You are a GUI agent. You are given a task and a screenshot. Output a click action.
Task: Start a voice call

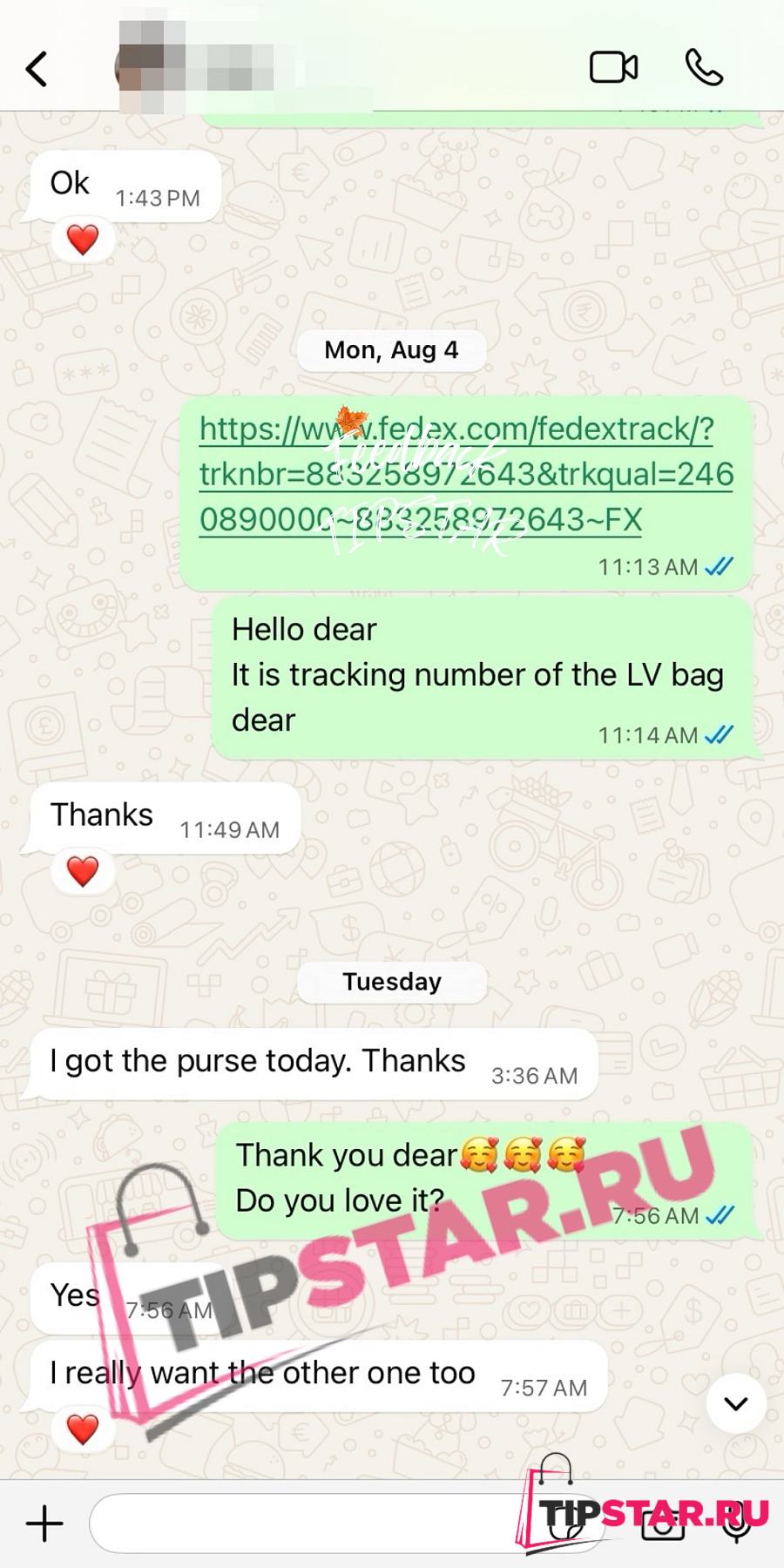(704, 67)
